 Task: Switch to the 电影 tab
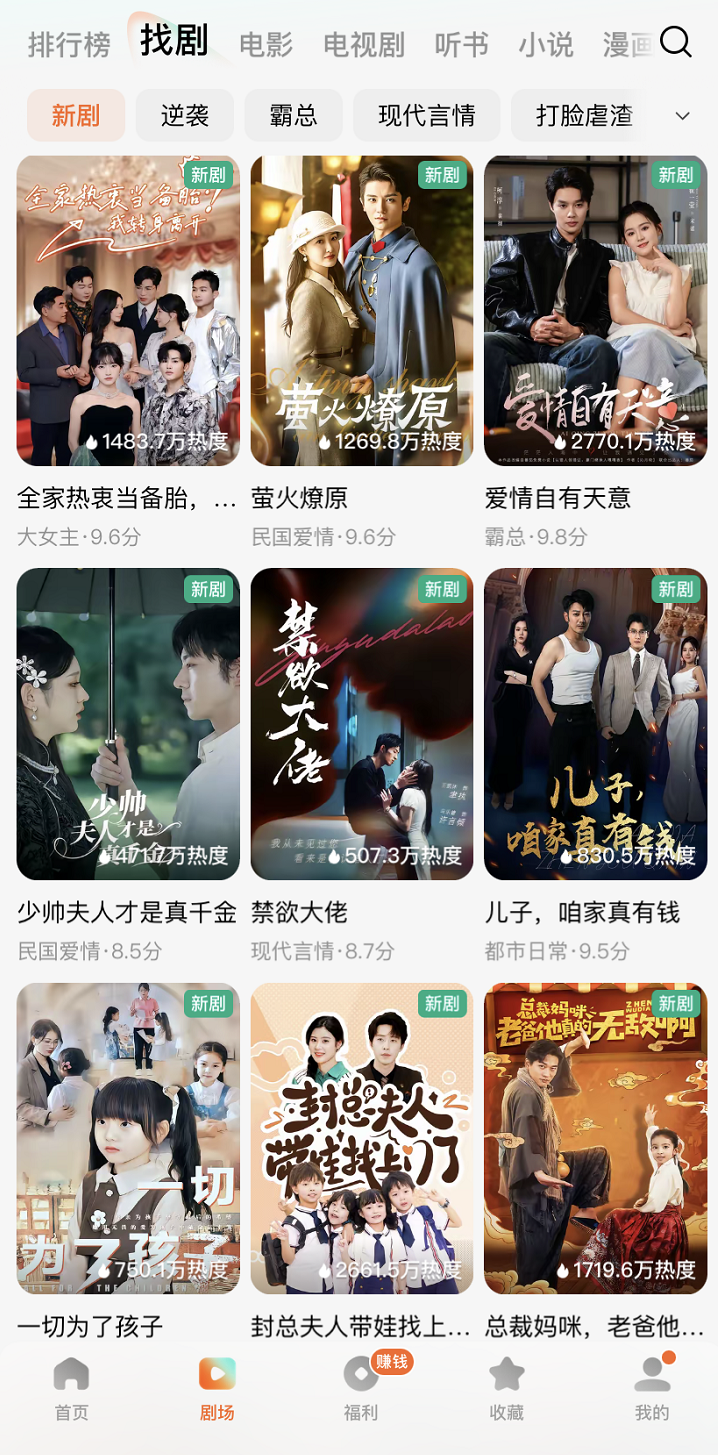pyautogui.click(x=266, y=45)
